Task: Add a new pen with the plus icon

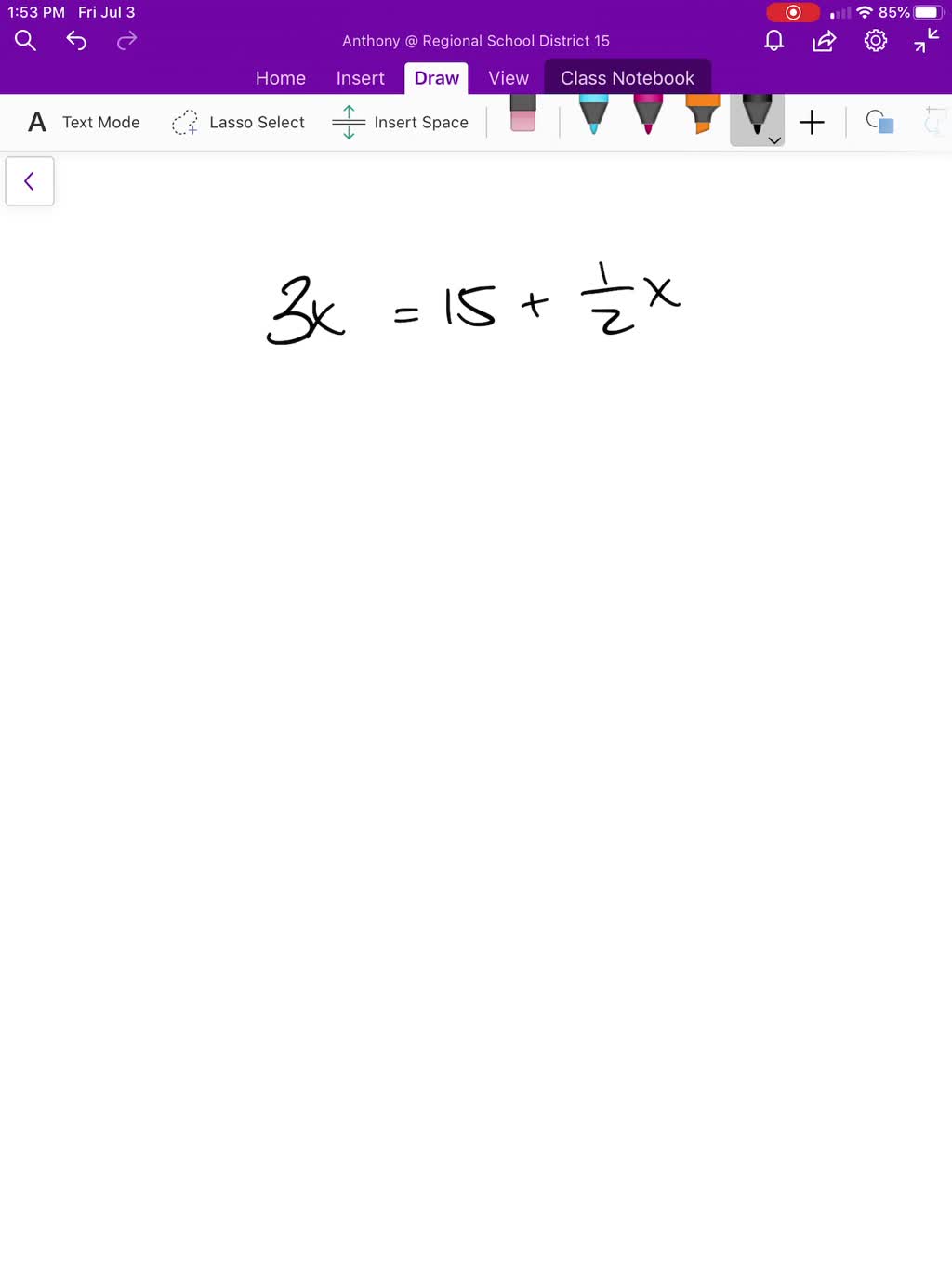Action: pyautogui.click(x=812, y=122)
